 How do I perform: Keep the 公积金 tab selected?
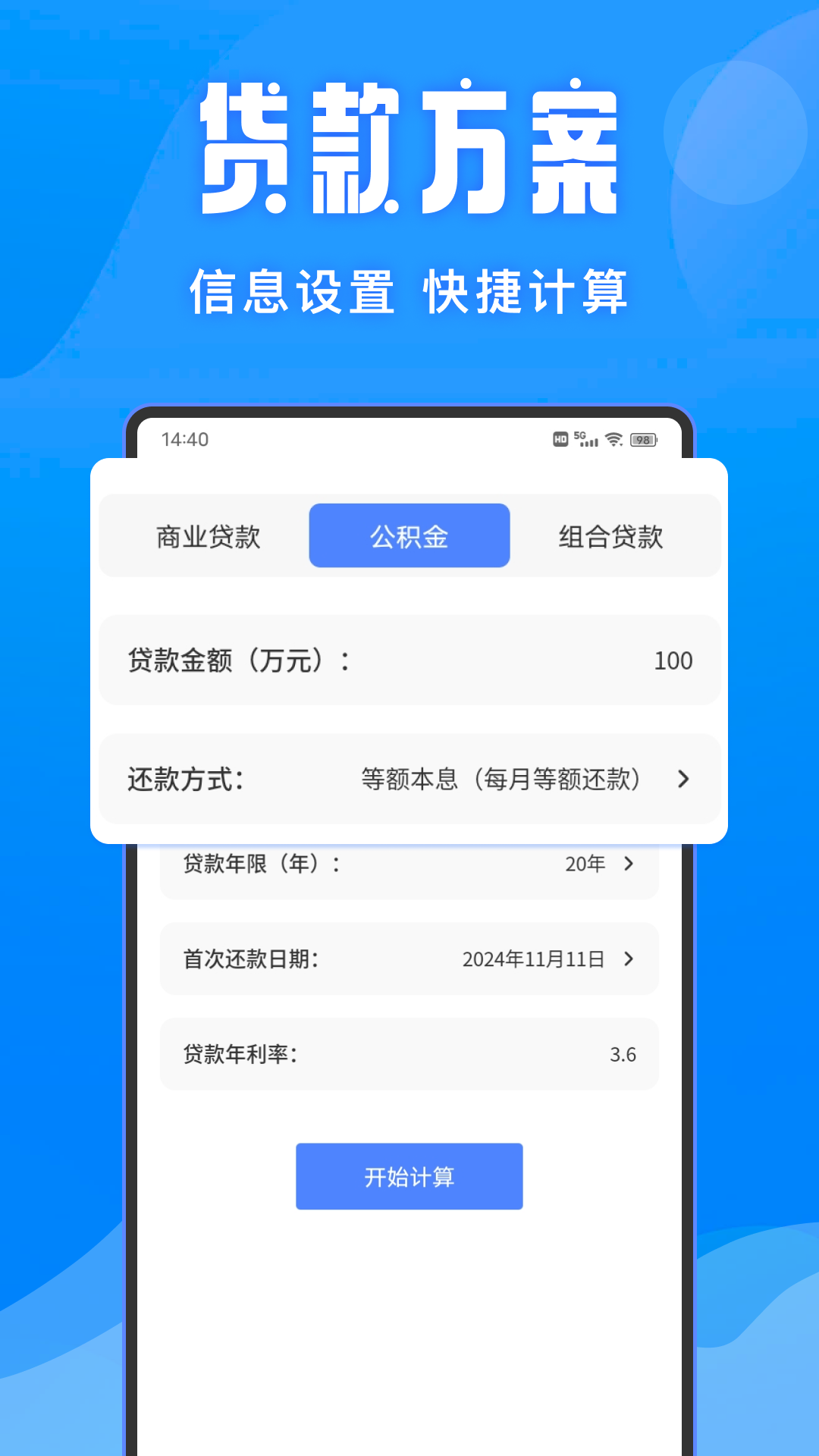click(409, 535)
